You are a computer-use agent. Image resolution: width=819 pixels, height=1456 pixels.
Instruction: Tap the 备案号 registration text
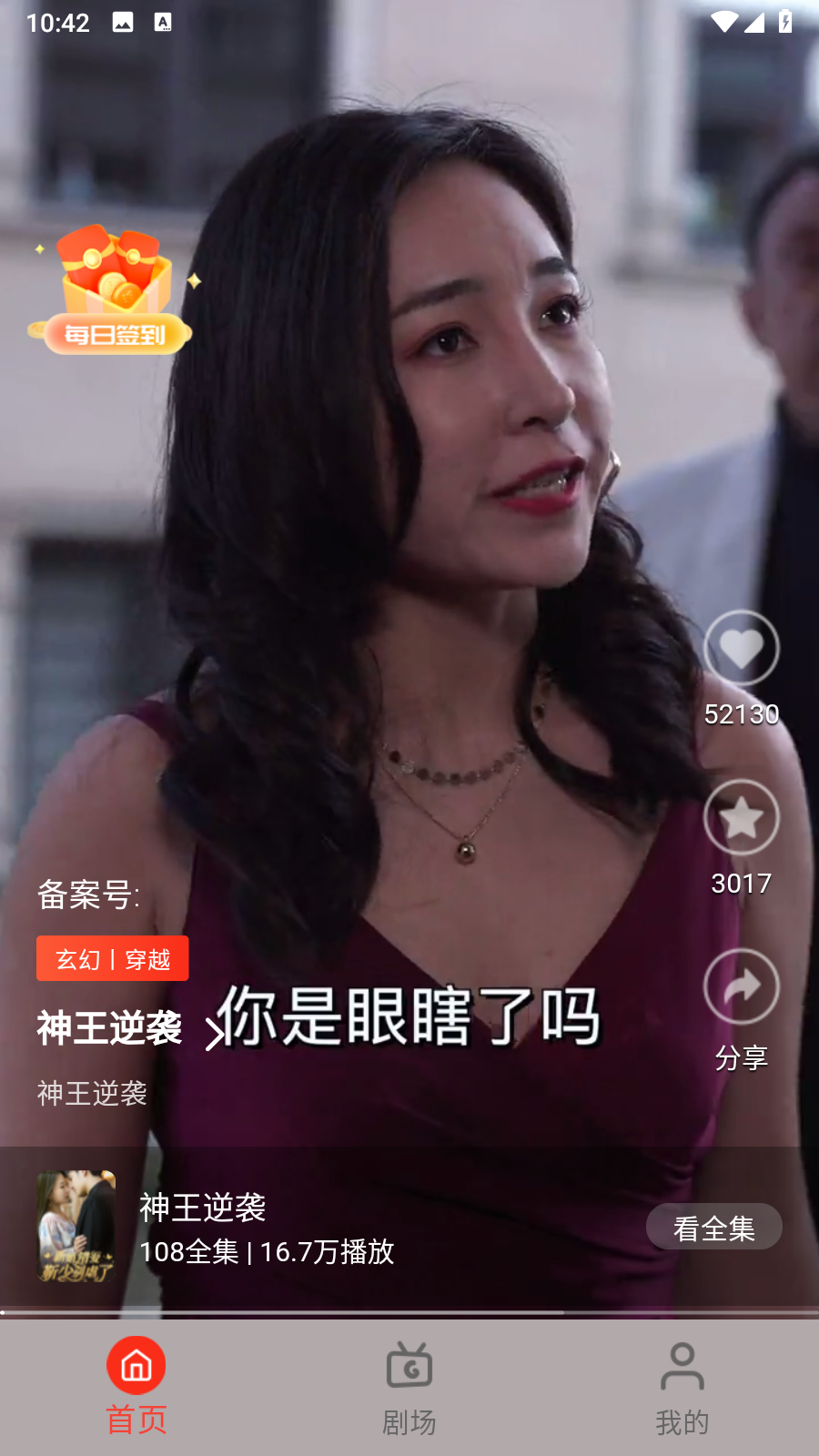click(x=87, y=895)
